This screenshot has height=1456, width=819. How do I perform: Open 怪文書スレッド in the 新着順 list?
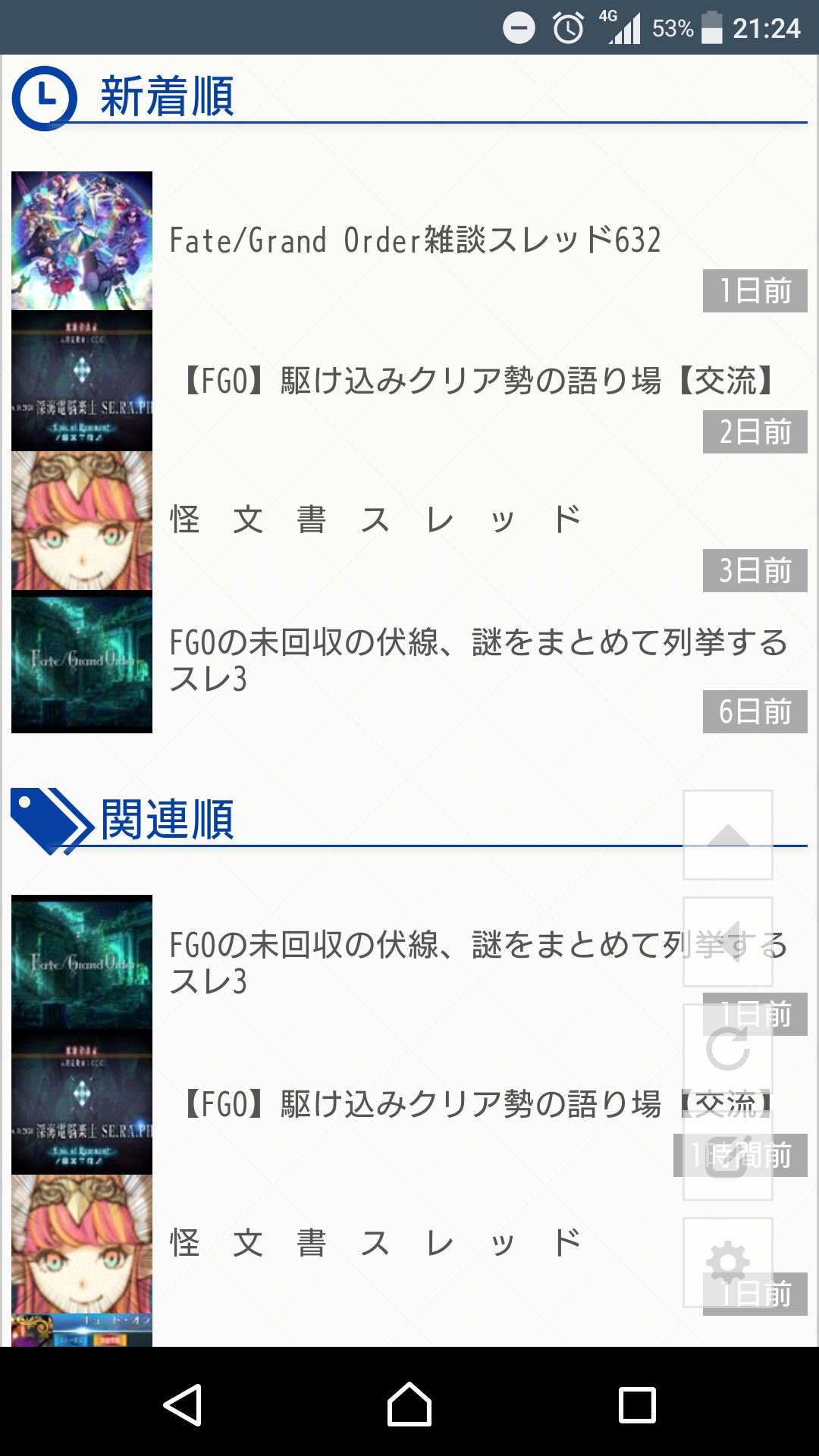(x=375, y=520)
